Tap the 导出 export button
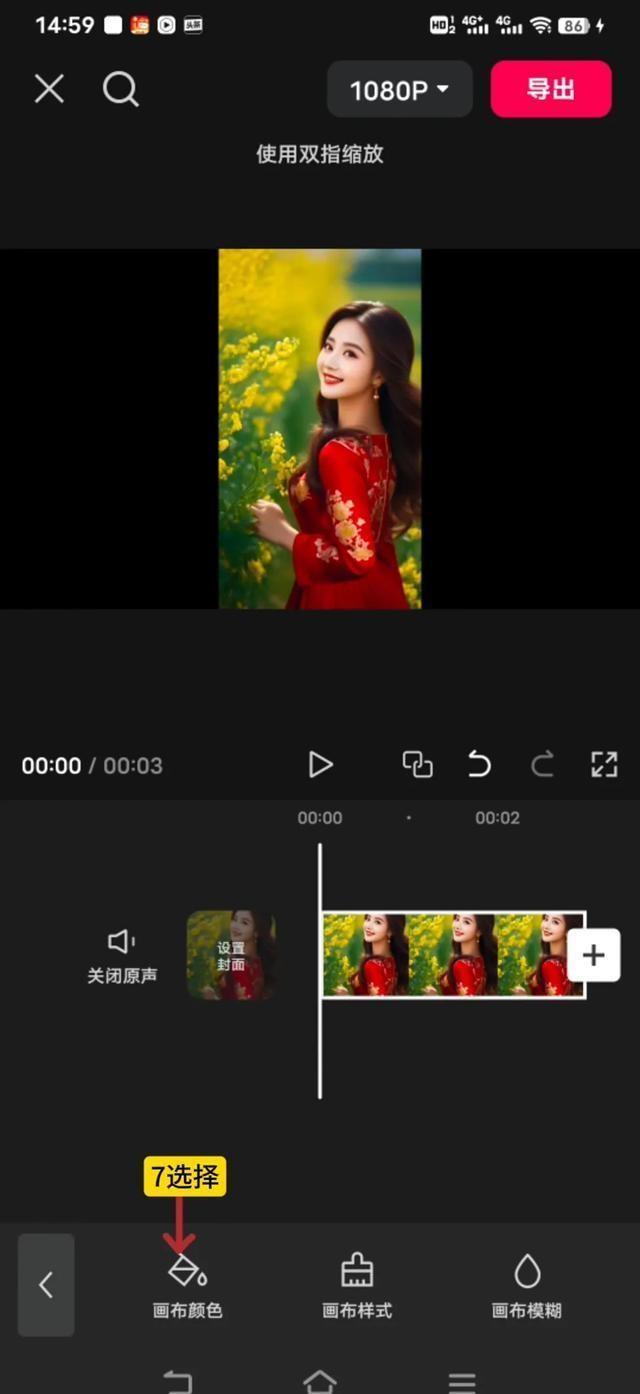Screen dimensions: 640x1394 (550, 90)
